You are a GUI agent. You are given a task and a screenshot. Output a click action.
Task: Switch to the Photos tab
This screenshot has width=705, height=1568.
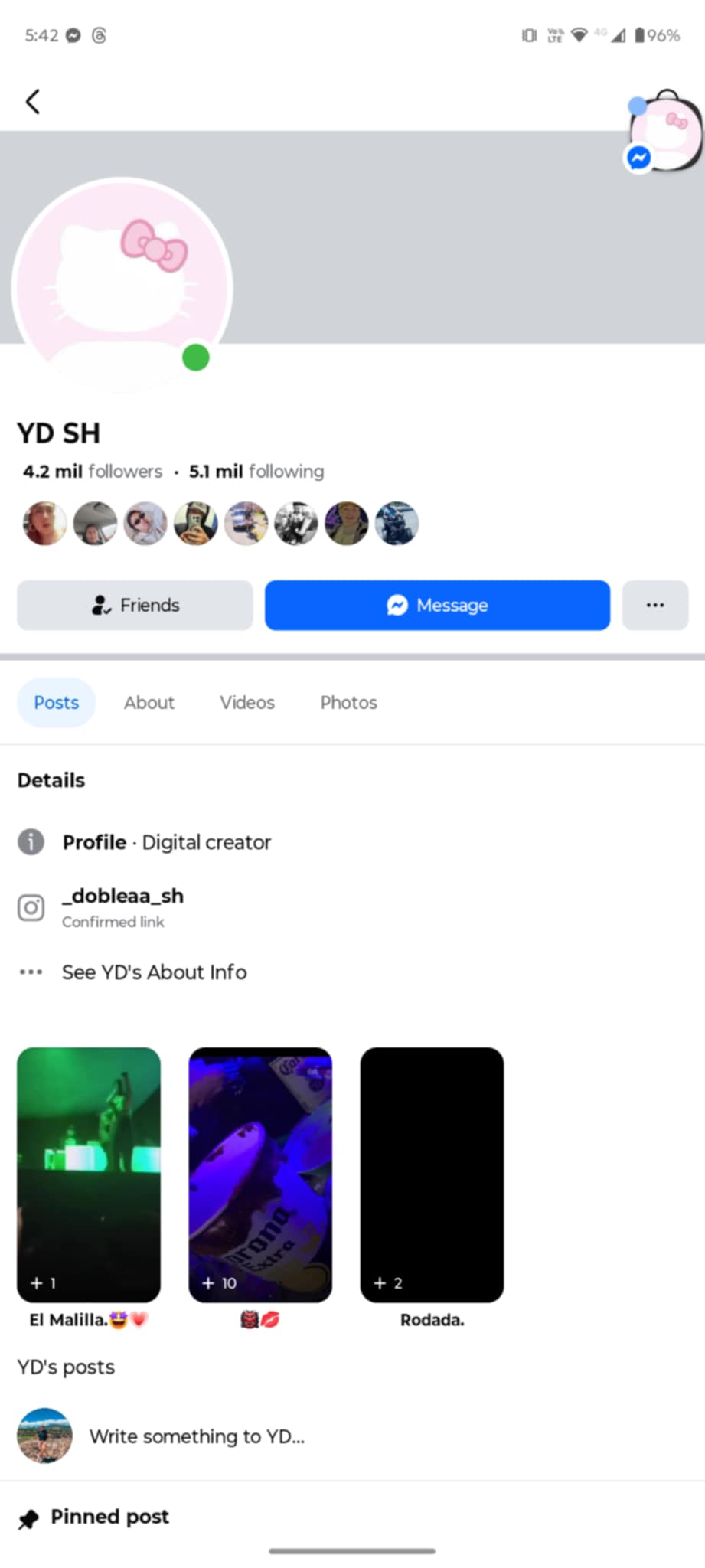(348, 702)
